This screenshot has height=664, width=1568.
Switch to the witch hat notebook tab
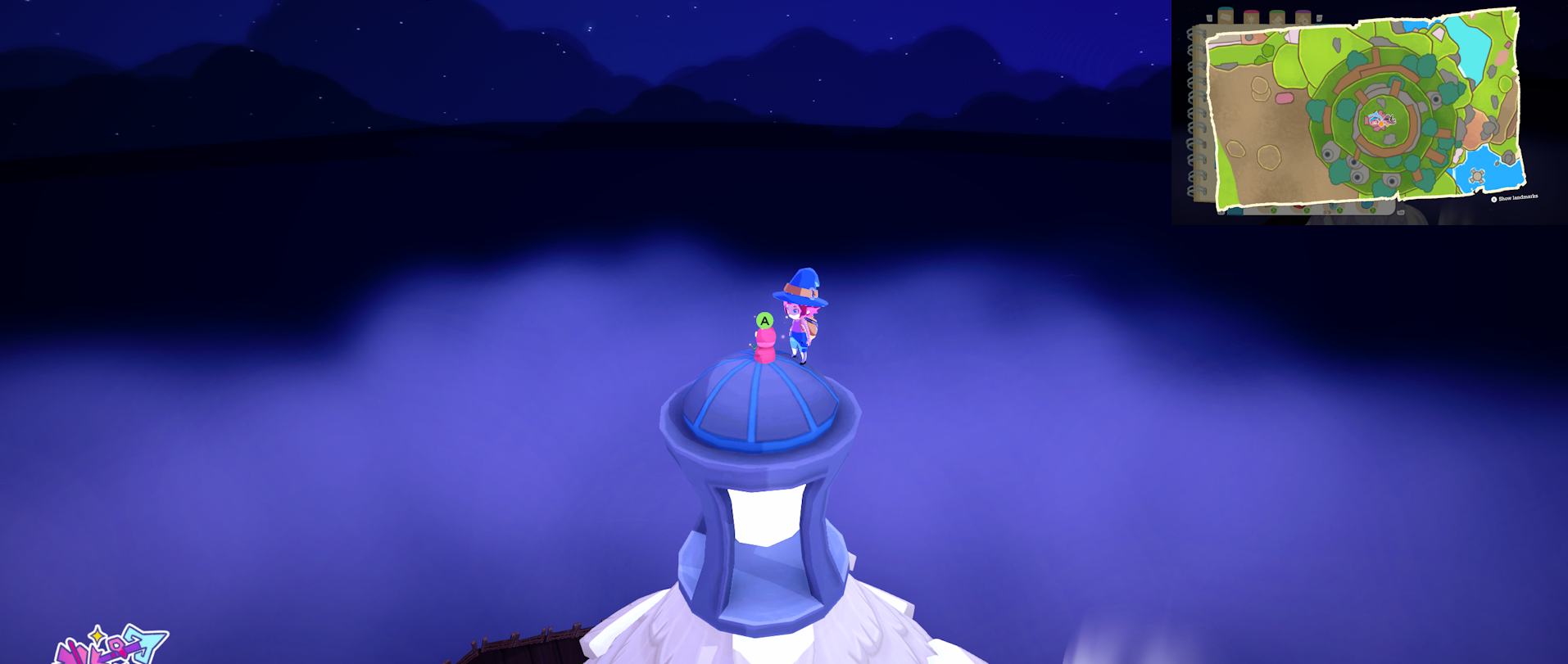pos(1277,18)
